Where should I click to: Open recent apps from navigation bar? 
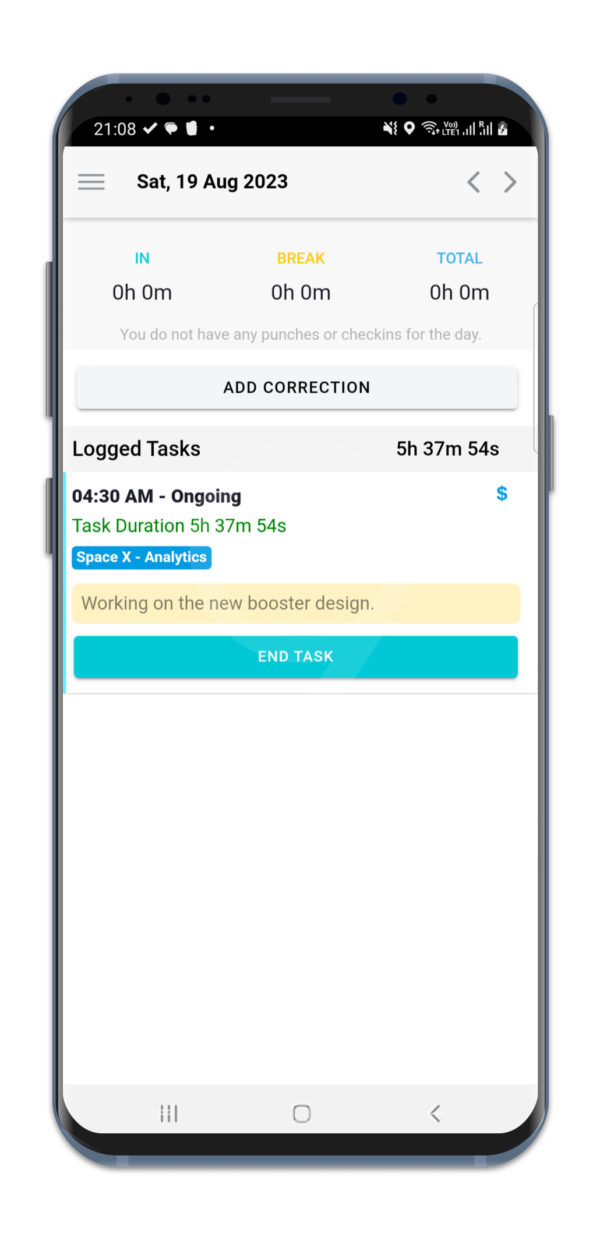click(169, 1113)
